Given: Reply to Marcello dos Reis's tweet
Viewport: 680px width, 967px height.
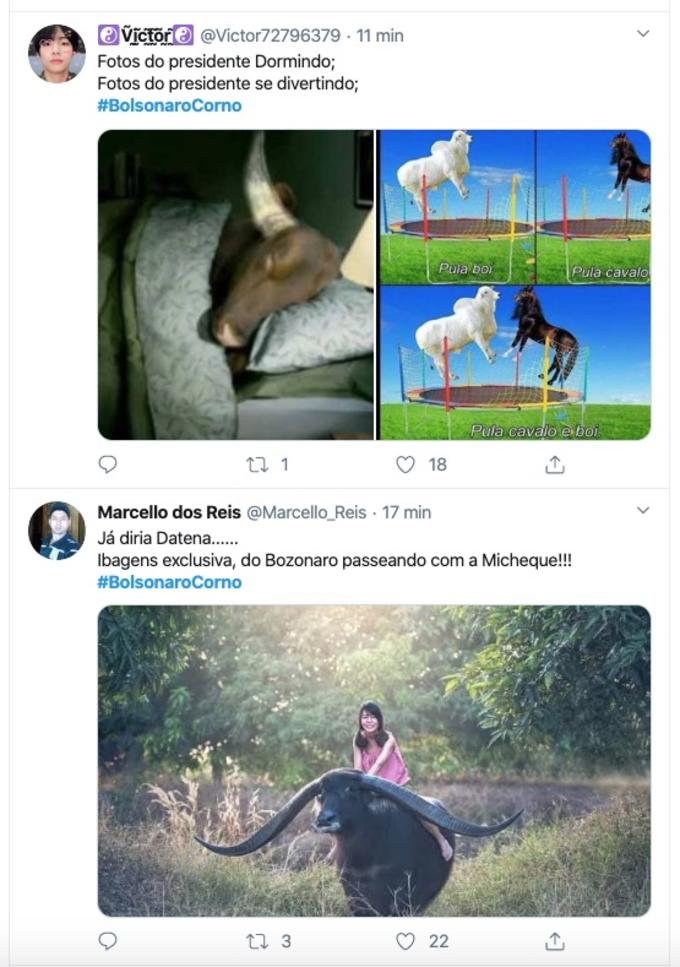Looking at the screenshot, I should (108, 941).
